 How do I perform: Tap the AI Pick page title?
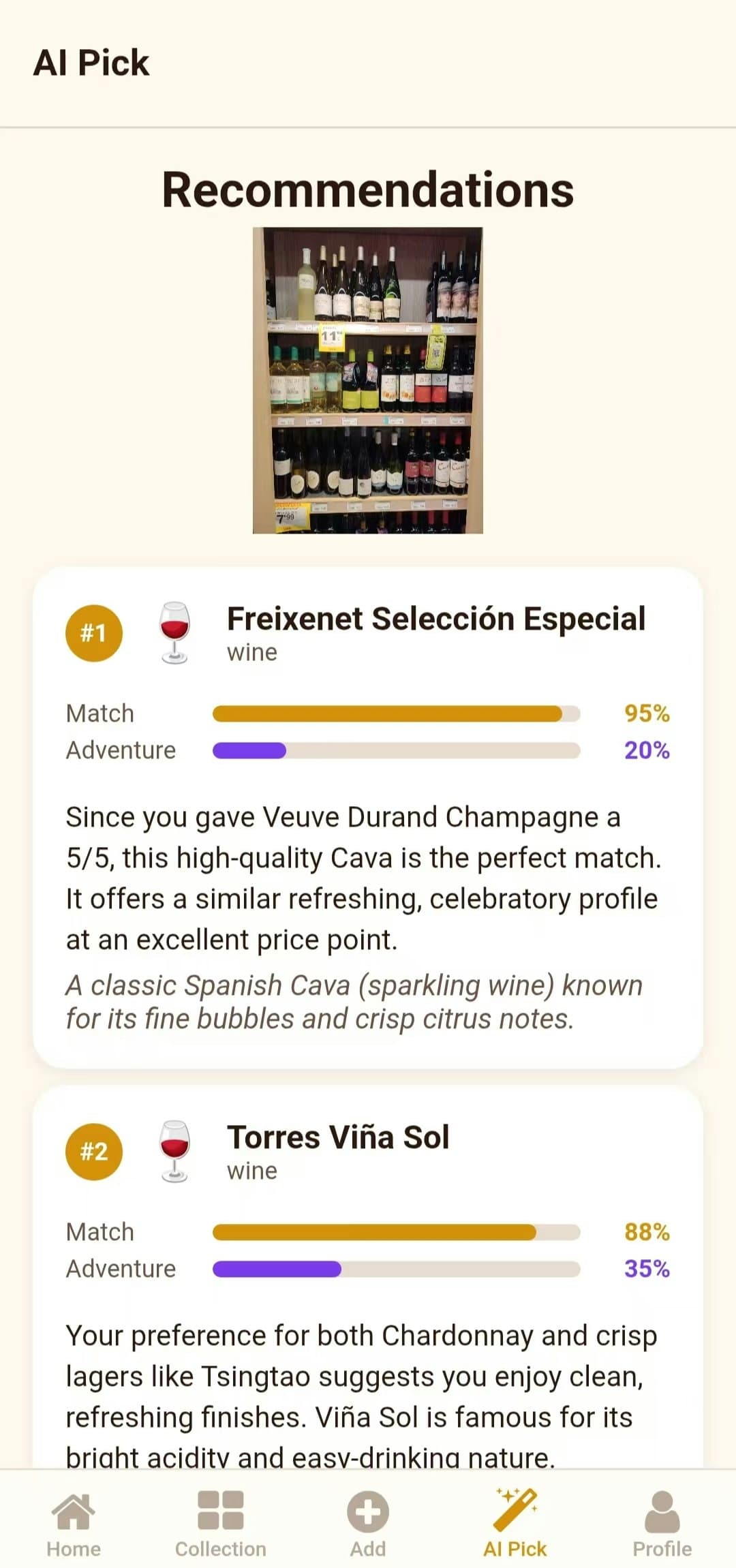(91, 63)
